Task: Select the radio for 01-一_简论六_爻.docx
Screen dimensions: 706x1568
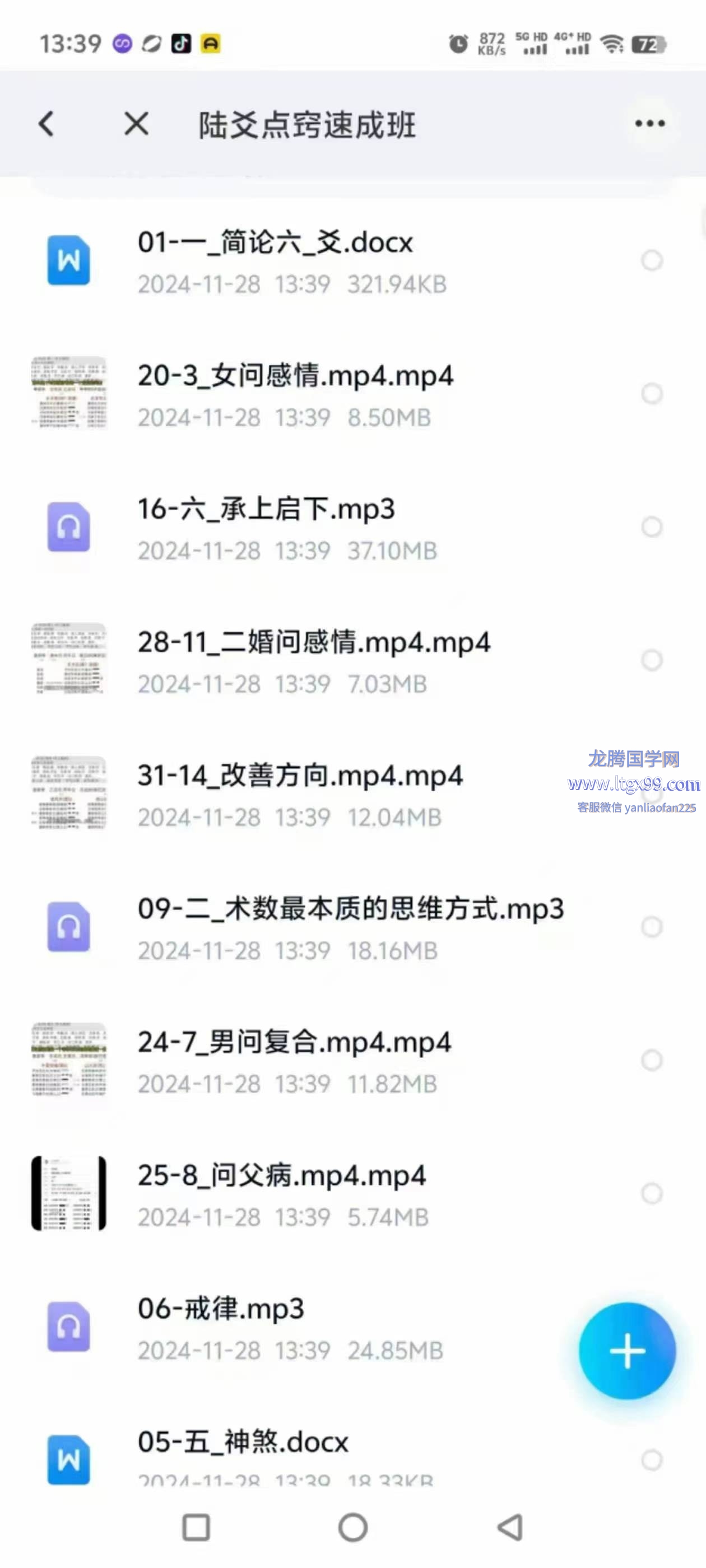Action: (651, 260)
